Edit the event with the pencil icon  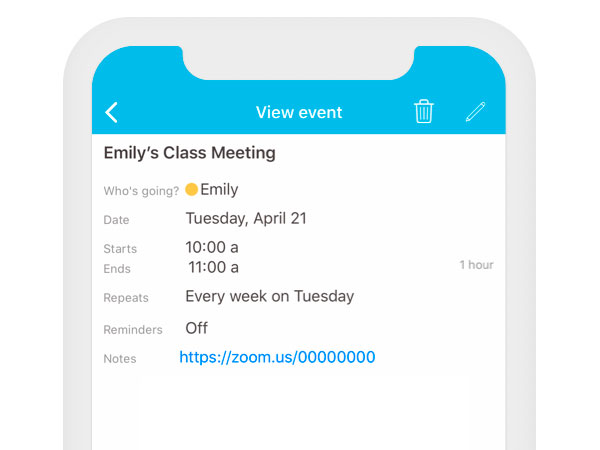click(x=476, y=112)
